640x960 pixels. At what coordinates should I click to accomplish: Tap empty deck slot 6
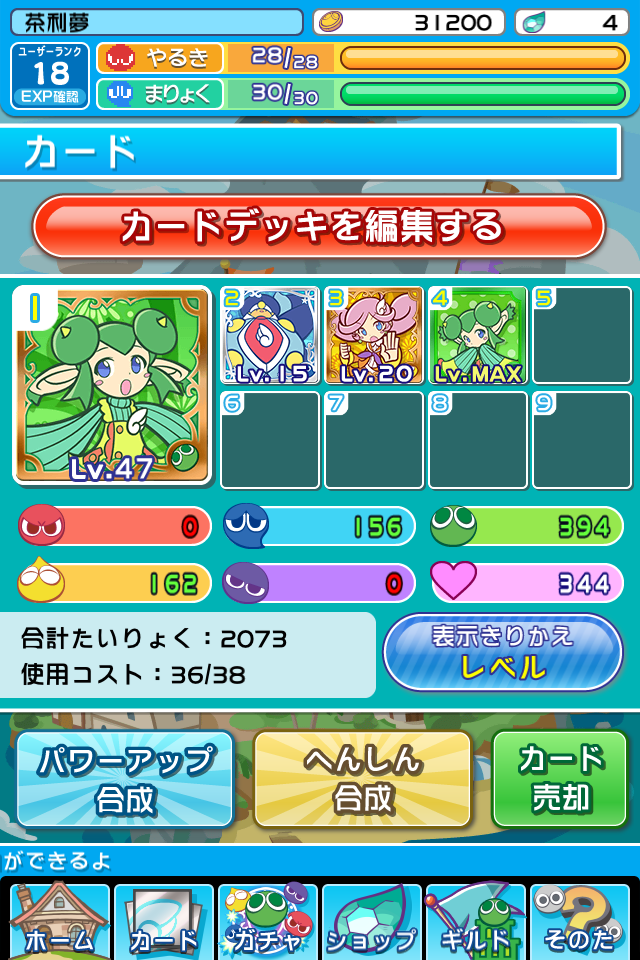point(269,440)
